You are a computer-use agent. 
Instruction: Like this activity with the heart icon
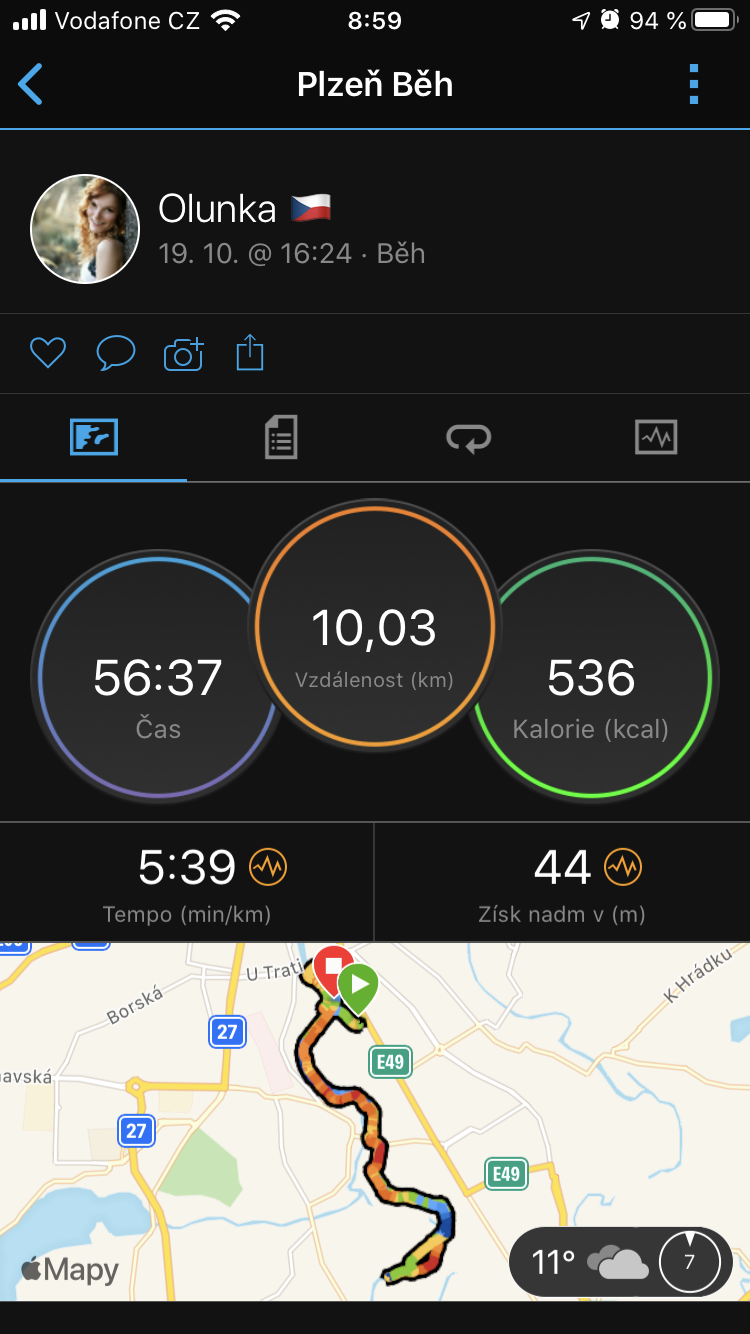(x=47, y=353)
